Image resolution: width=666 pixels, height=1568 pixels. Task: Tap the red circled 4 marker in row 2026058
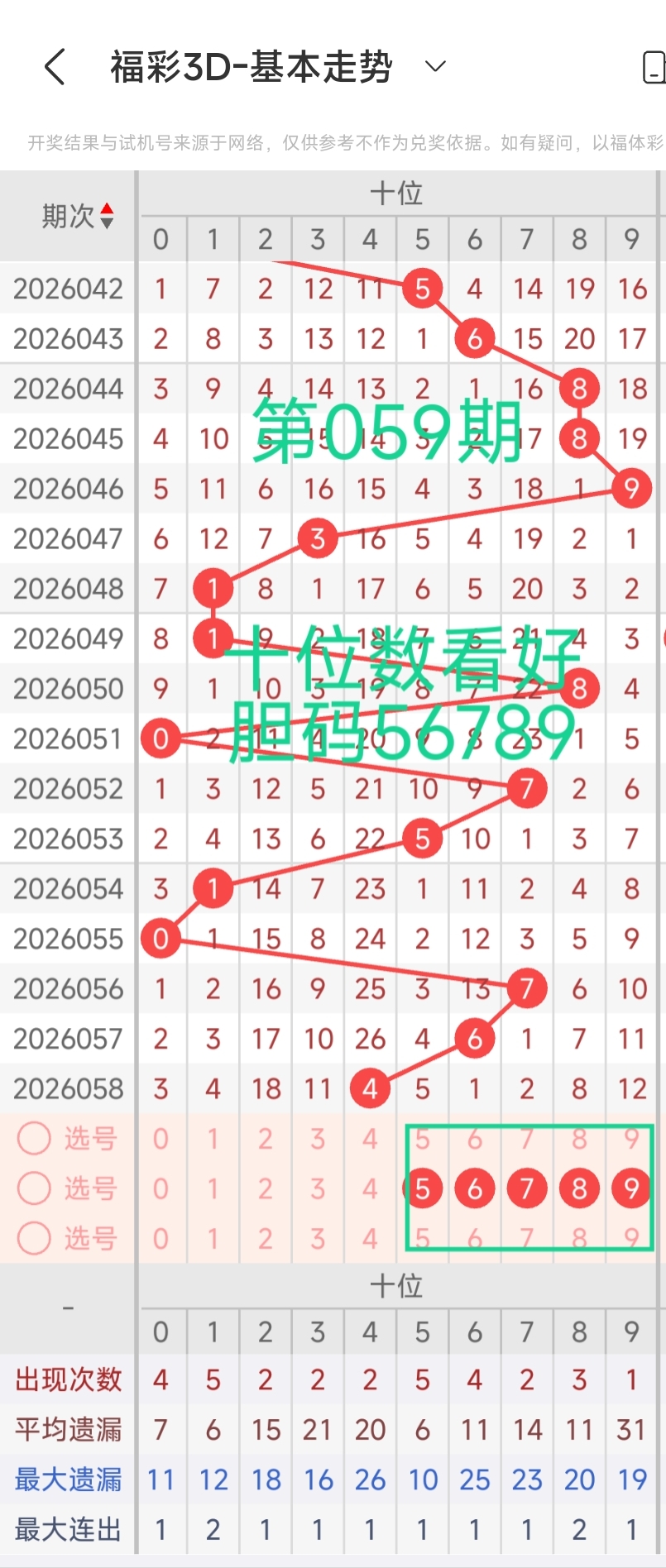pyautogui.click(x=370, y=1088)
